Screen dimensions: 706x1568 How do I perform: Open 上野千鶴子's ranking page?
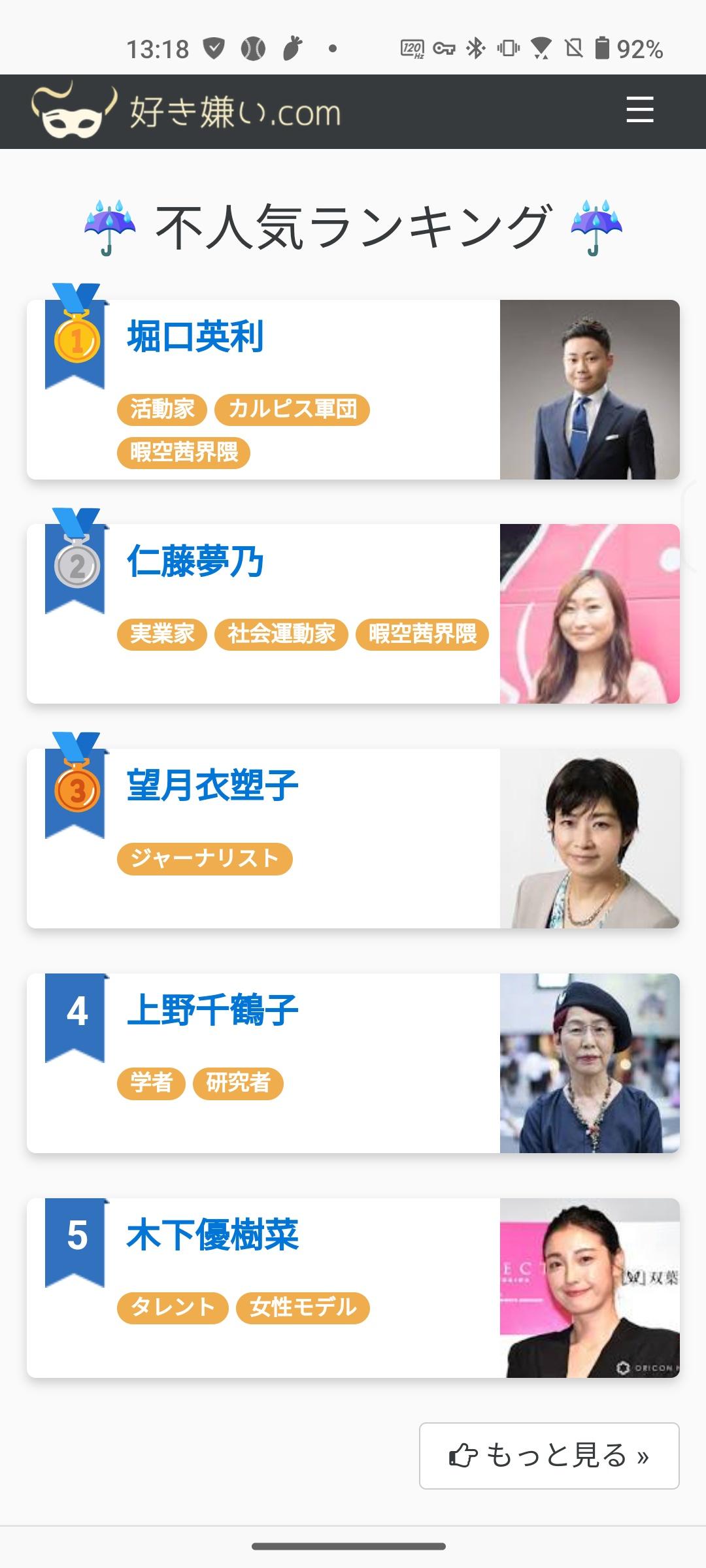click(x=212, y=1011)
